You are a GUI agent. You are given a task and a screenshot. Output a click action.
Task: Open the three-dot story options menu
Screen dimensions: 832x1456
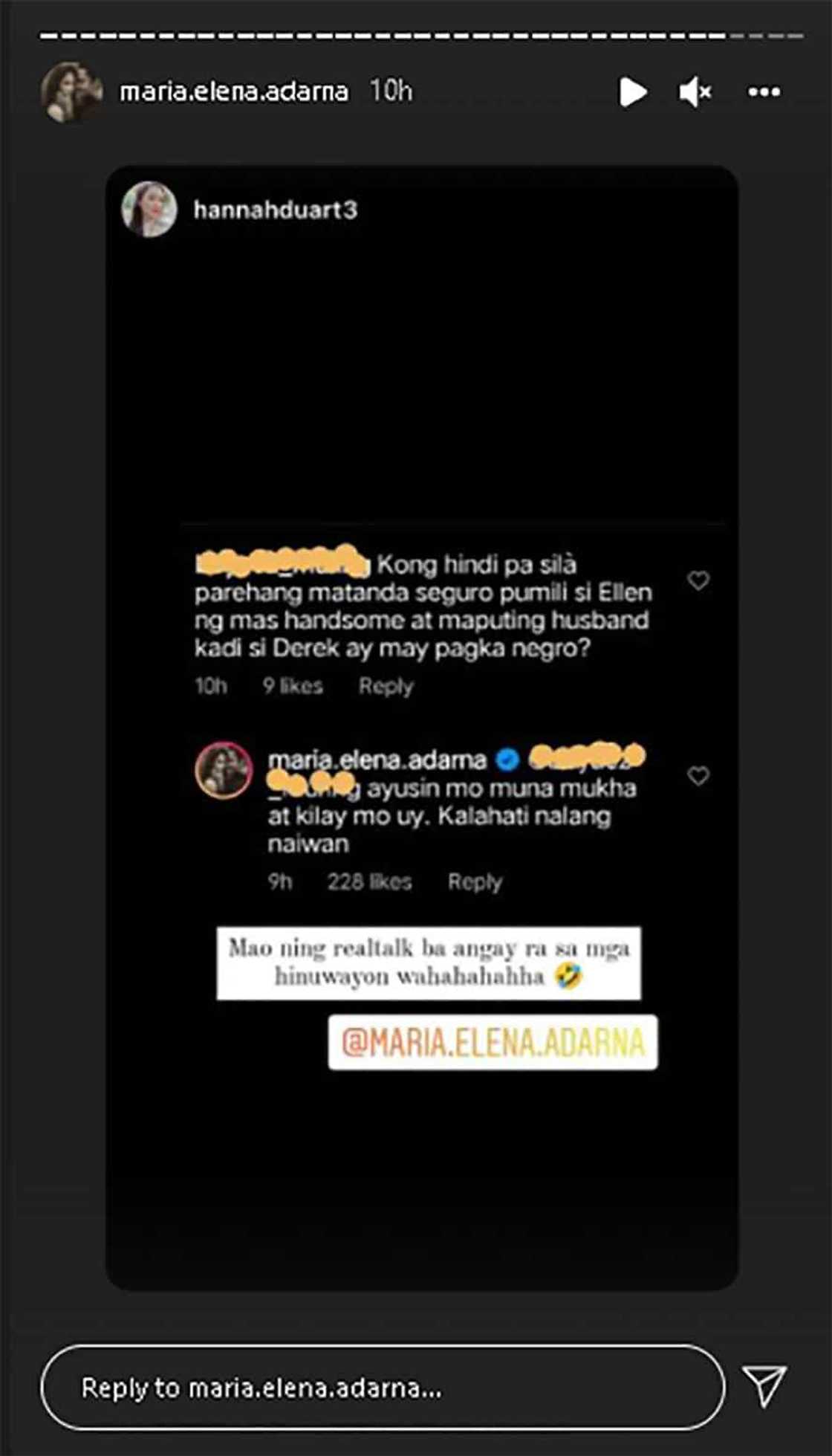(x=764, y=92)
